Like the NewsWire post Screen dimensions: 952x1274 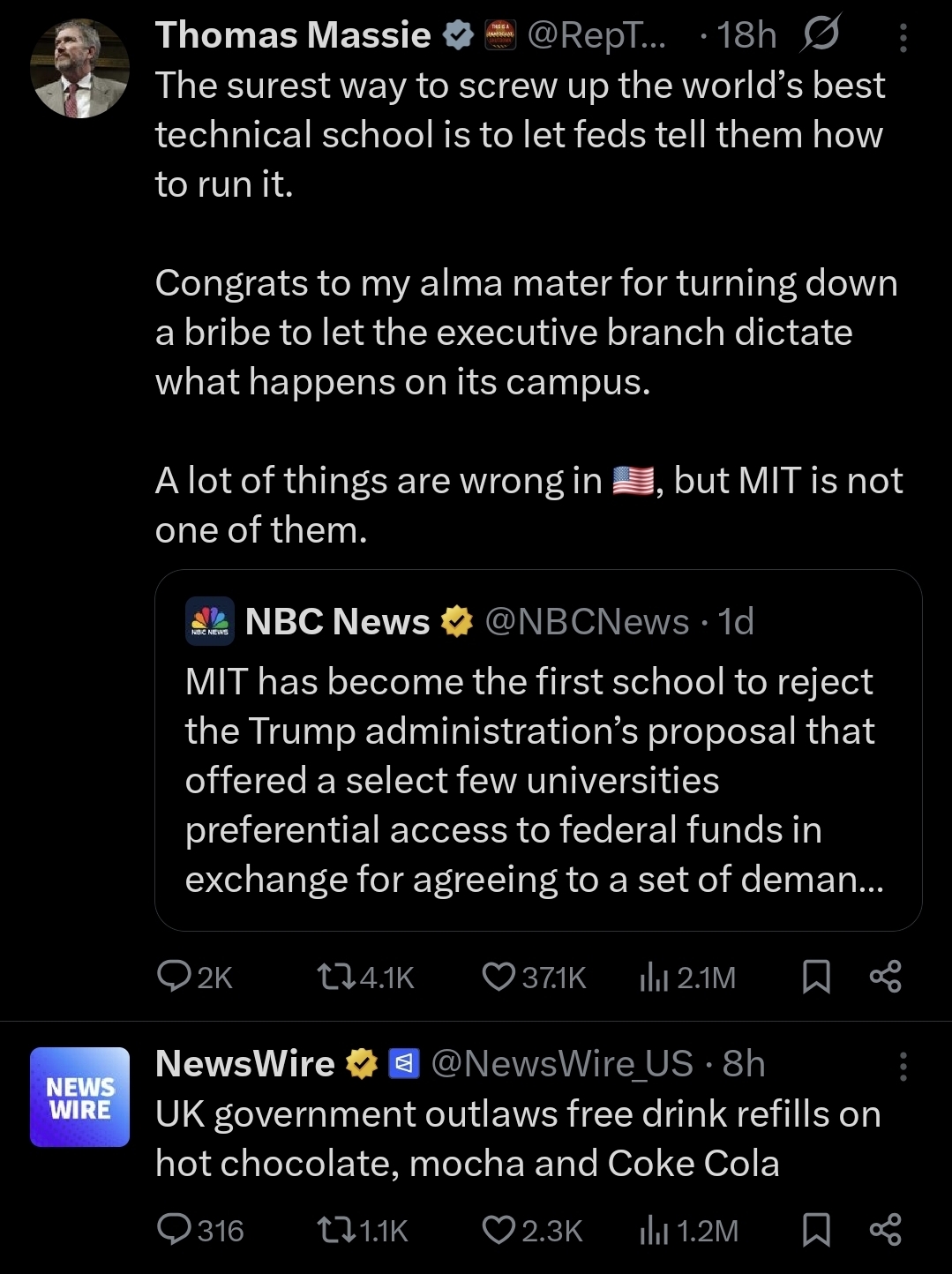pos(498,1230)
